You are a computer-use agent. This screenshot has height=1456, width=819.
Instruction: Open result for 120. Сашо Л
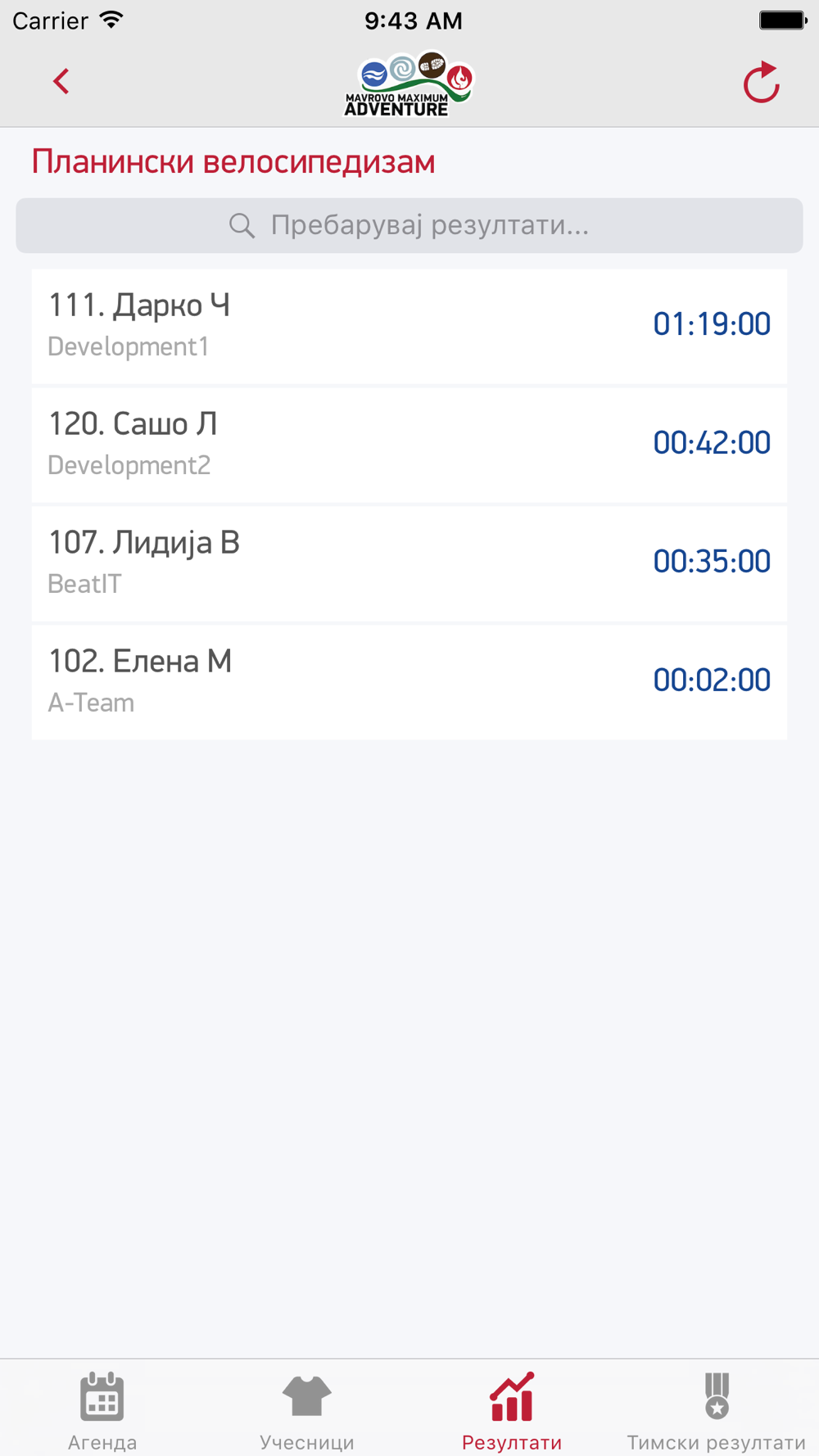pyautogui.click(x=409, y=445)
